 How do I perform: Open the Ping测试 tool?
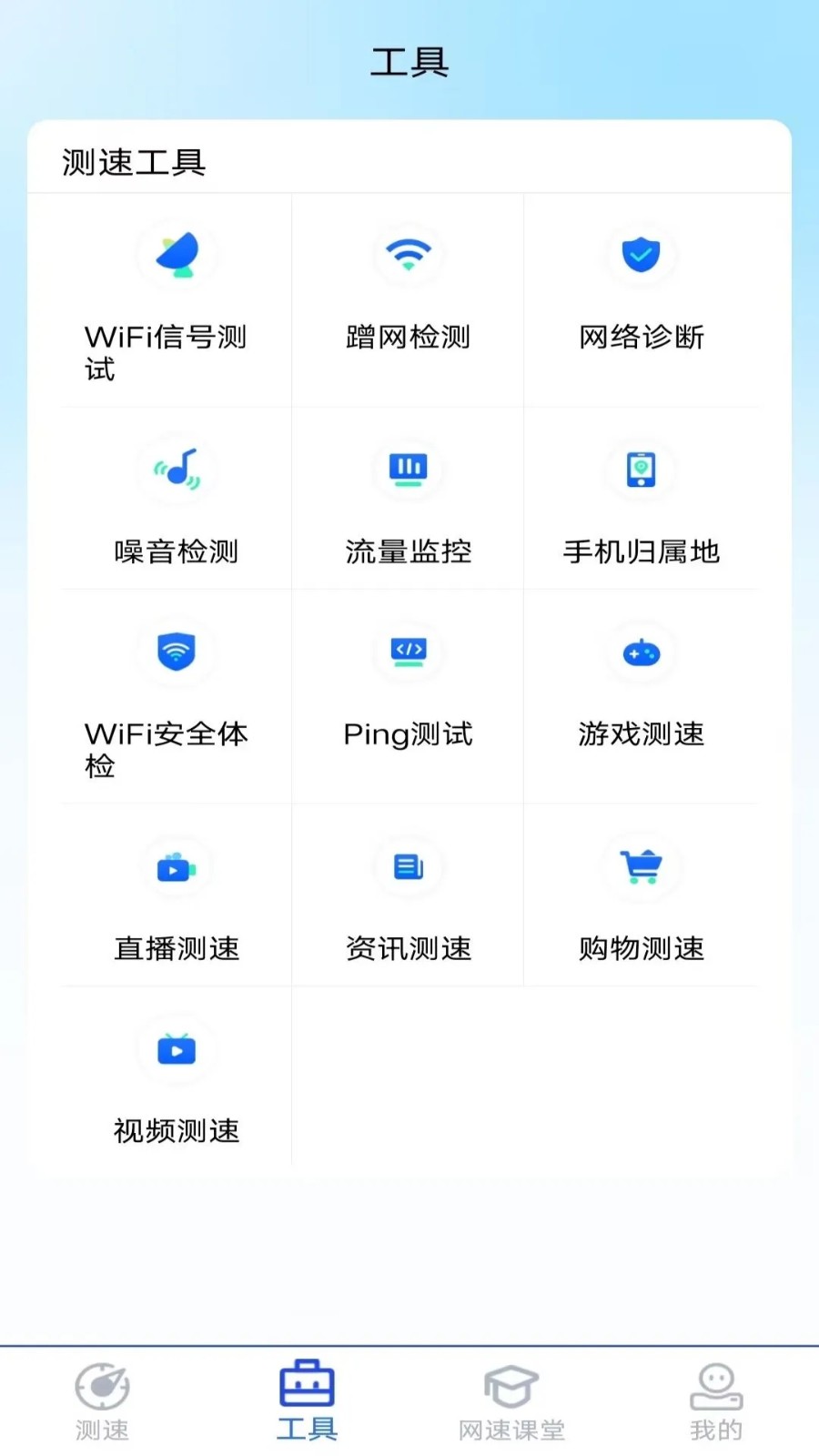tap(409, 696)
